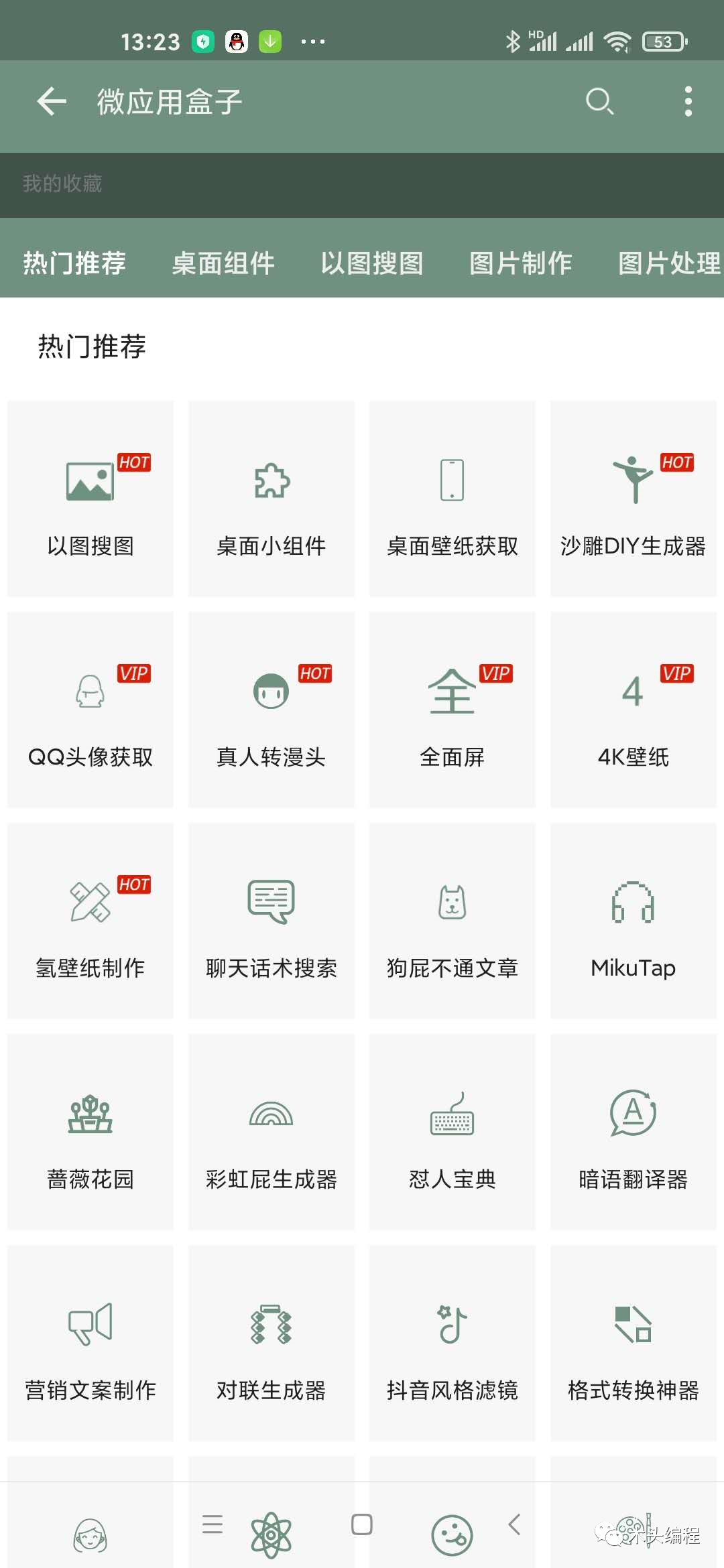Switch to the 图片制作 tab
724x1568 pixels.
coord(521,263)
